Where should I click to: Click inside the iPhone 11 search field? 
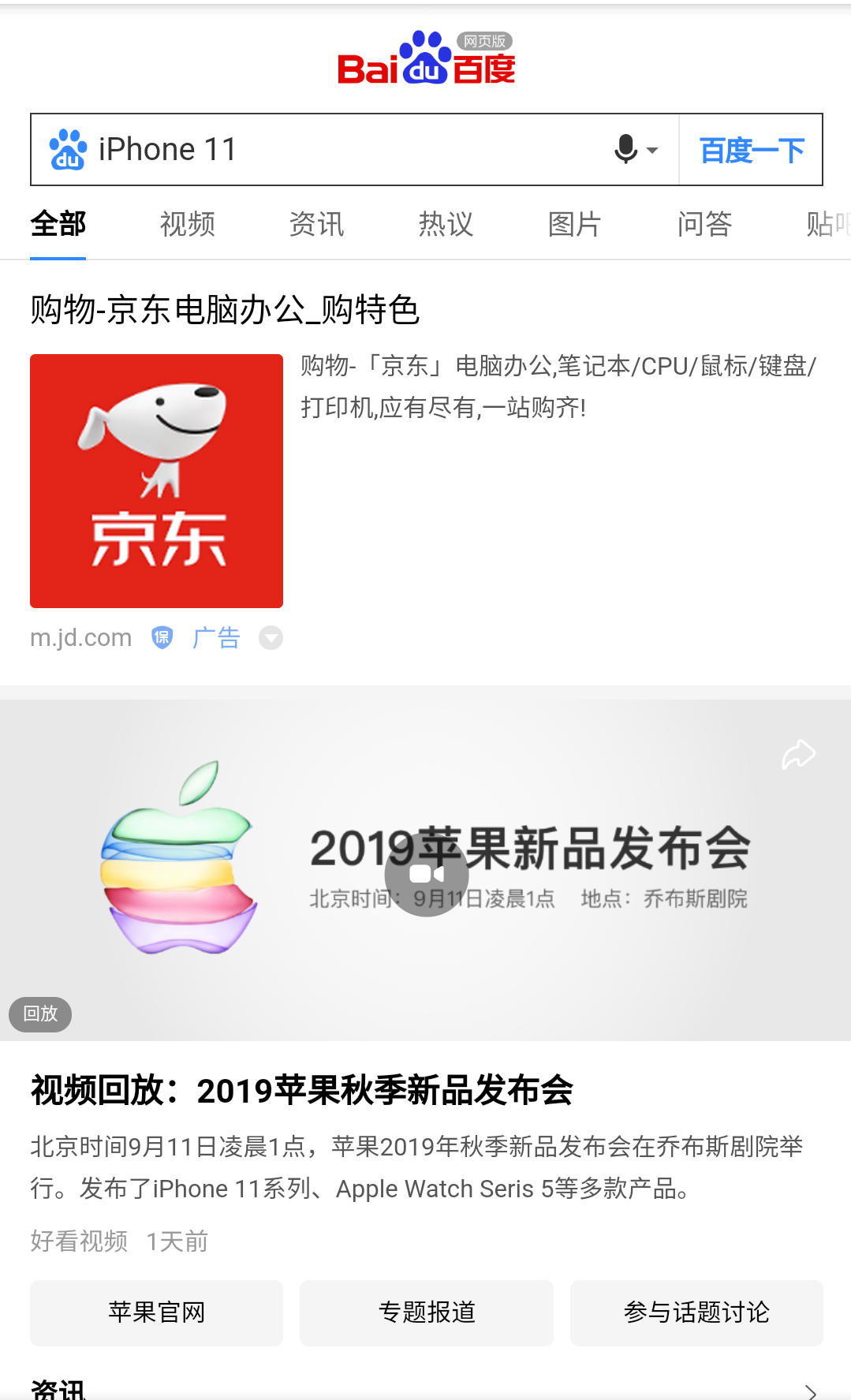[315, 149]
